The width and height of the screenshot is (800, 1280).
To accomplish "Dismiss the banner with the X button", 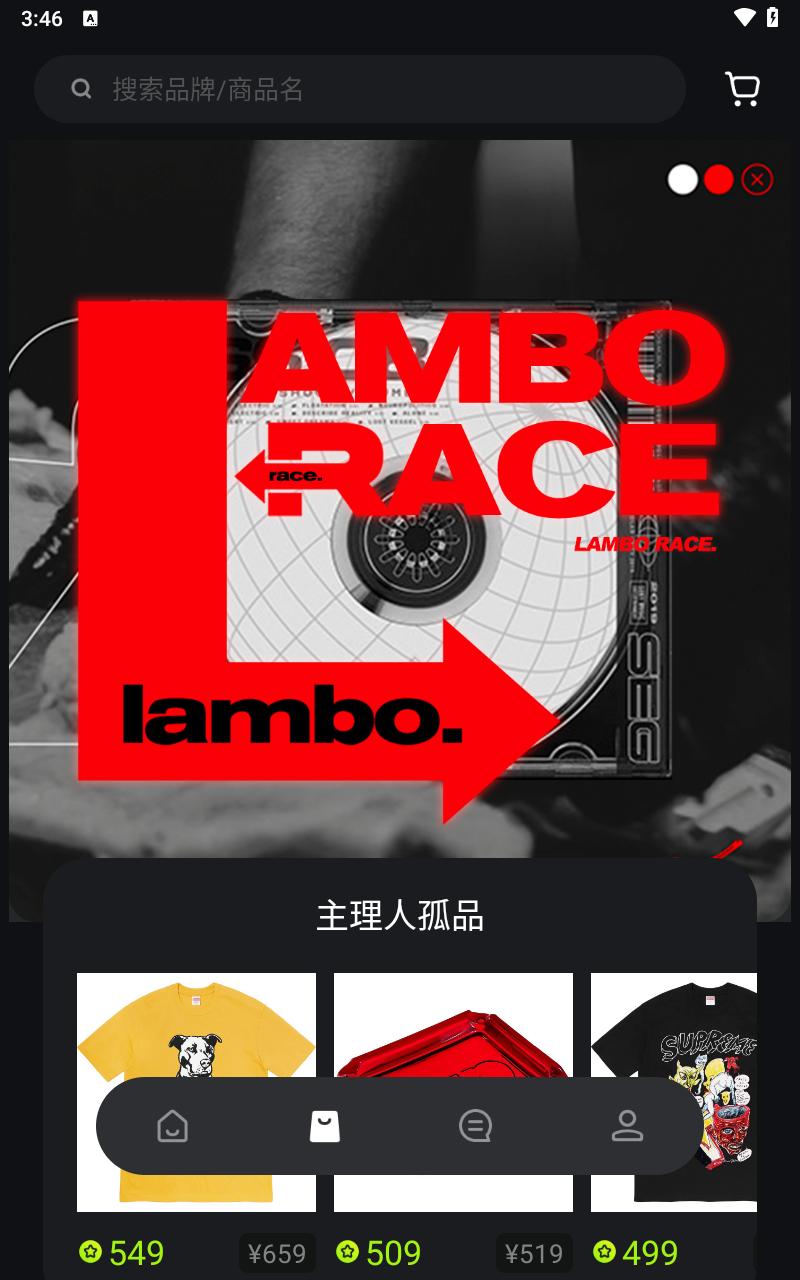I will pos(757,179).
